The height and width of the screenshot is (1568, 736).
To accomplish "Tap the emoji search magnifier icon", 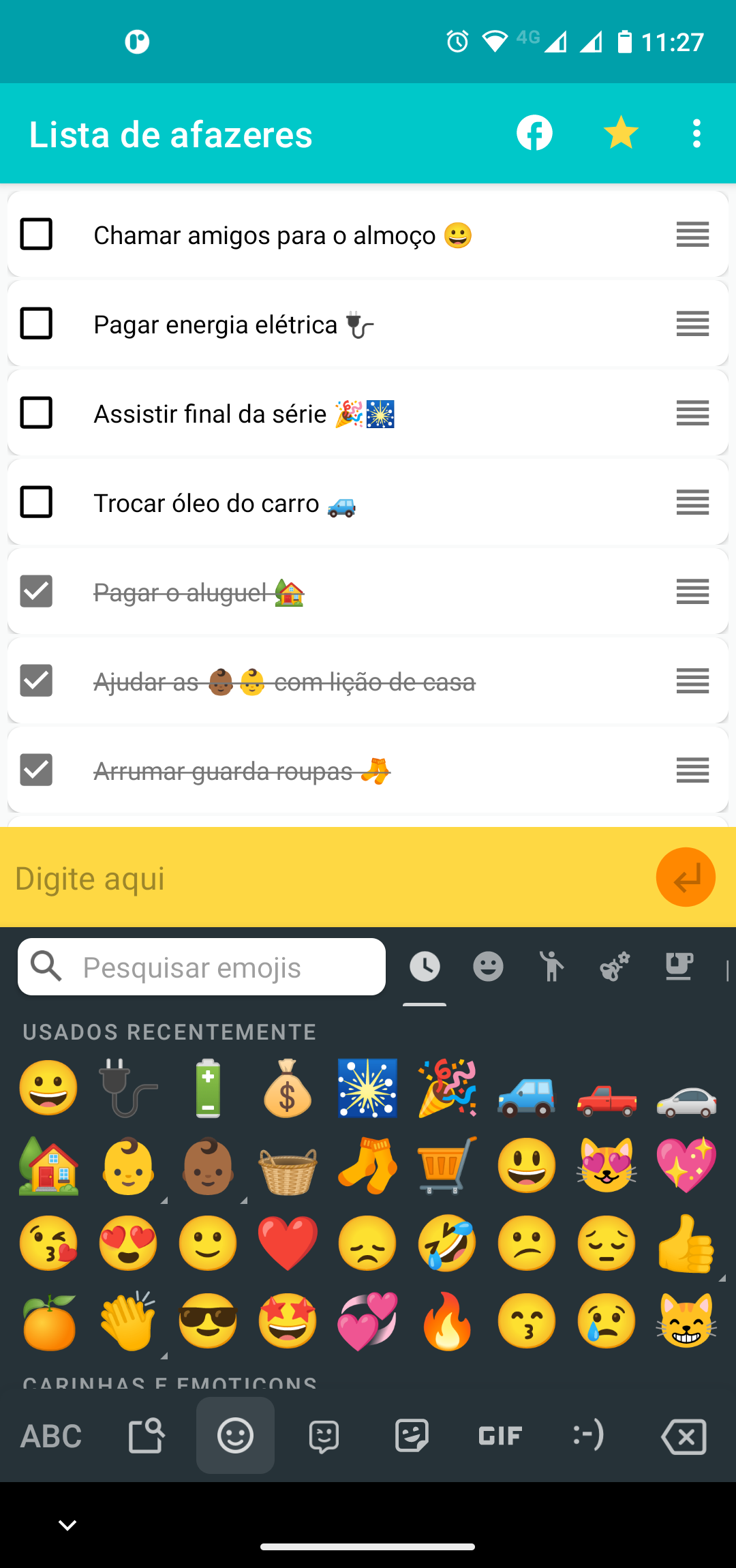I will point(46,966).
